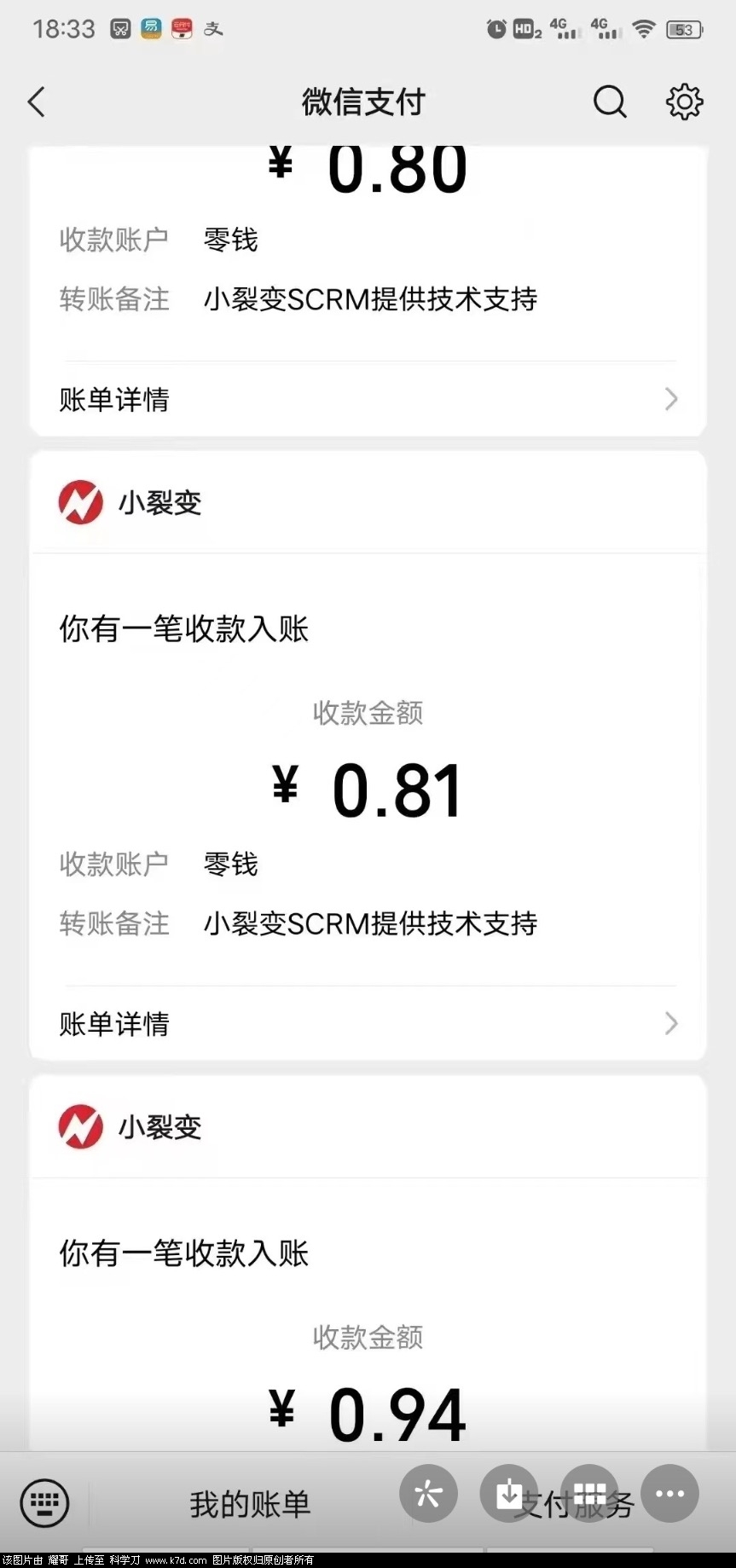Screen dimensions: 736x1568
Task: Tap the floating download icon
Action: [509, 1493]
